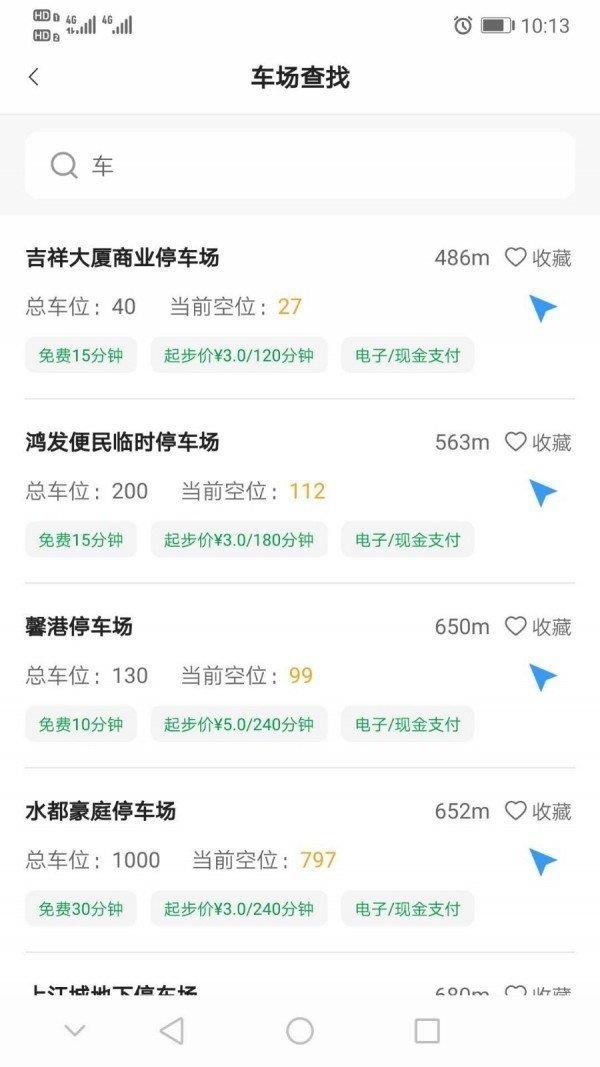
Task: Navigate to 吉祥大厦商业停车场 via arrow icon
Action: 542,308
